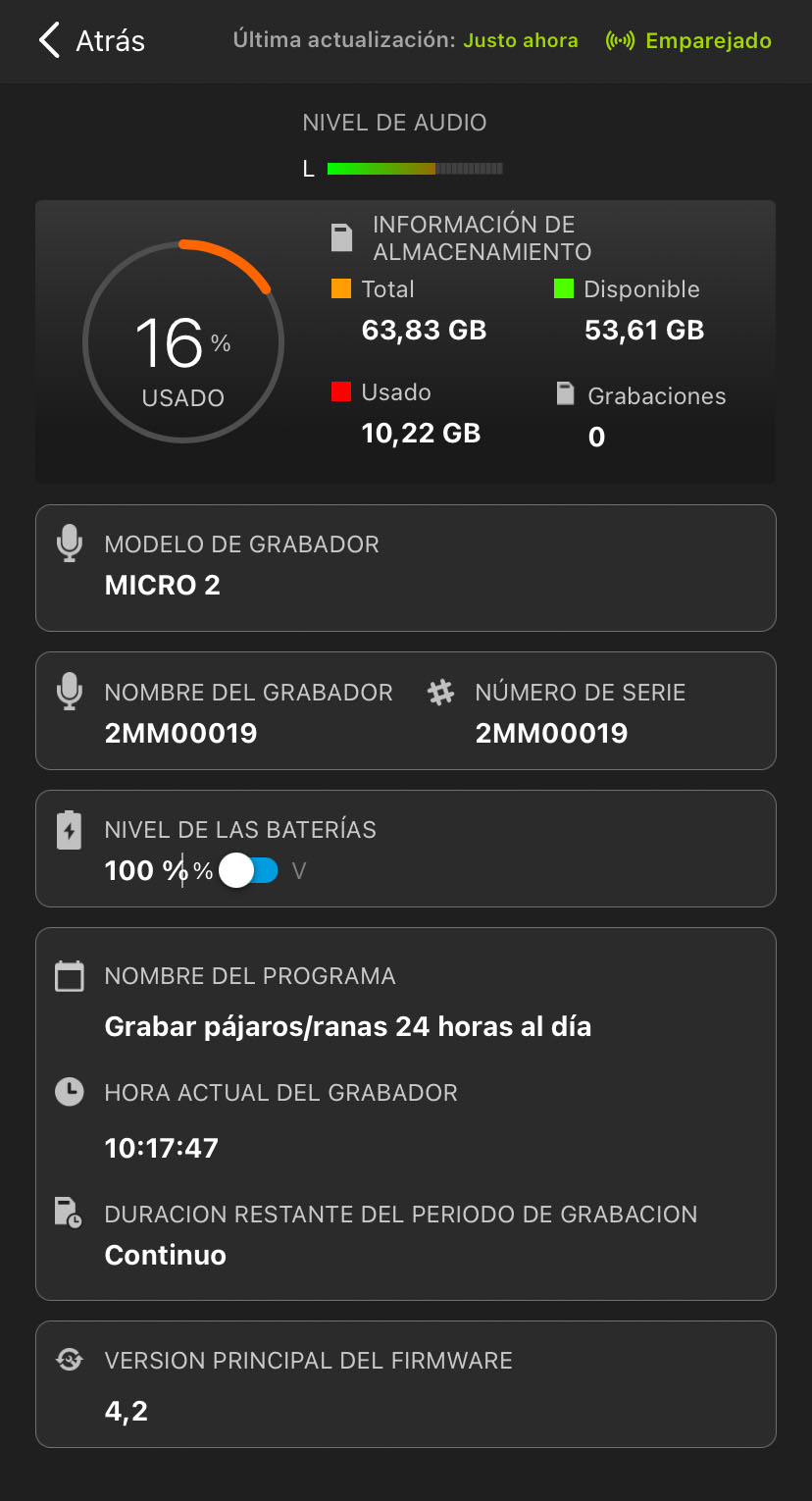
Task: Tap the recording duration icon above Continuo
Action: point(69,1213)
